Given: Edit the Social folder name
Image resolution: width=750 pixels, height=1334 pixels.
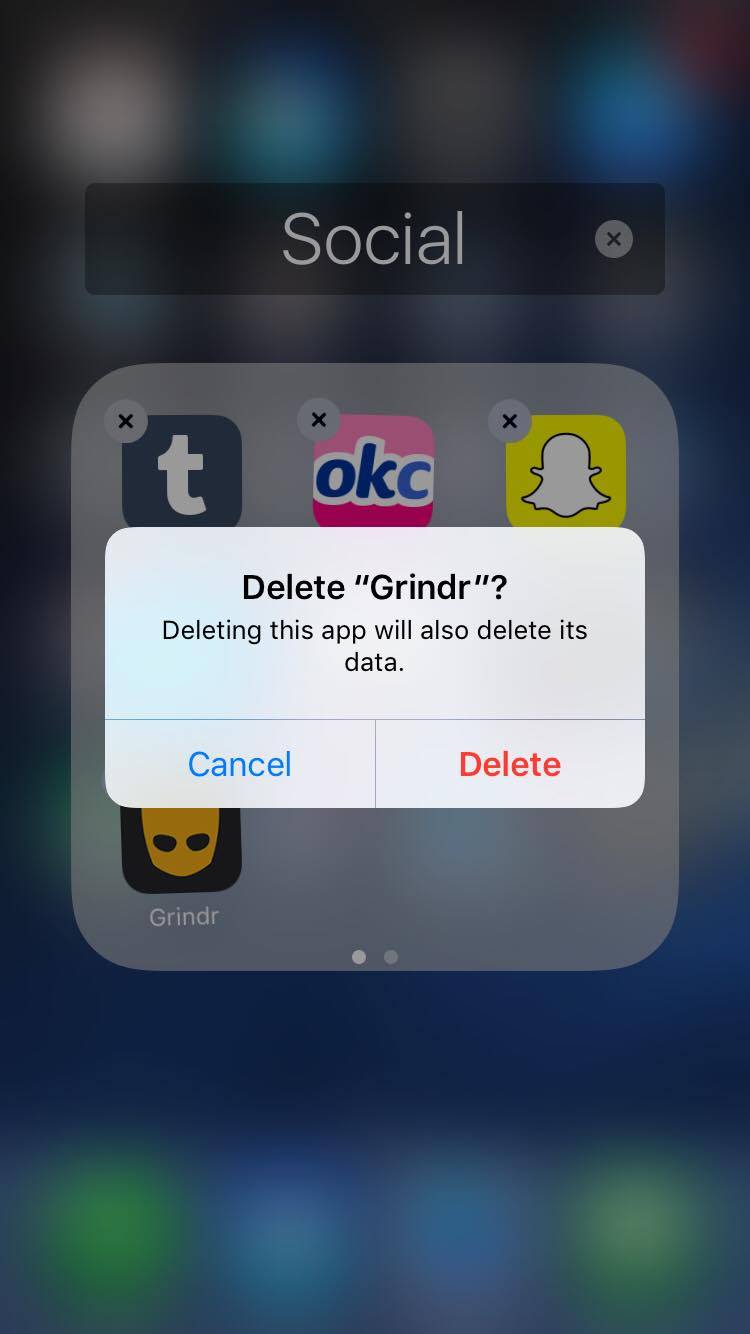Looking at the screenshot, I should click(x=373, y=239).
